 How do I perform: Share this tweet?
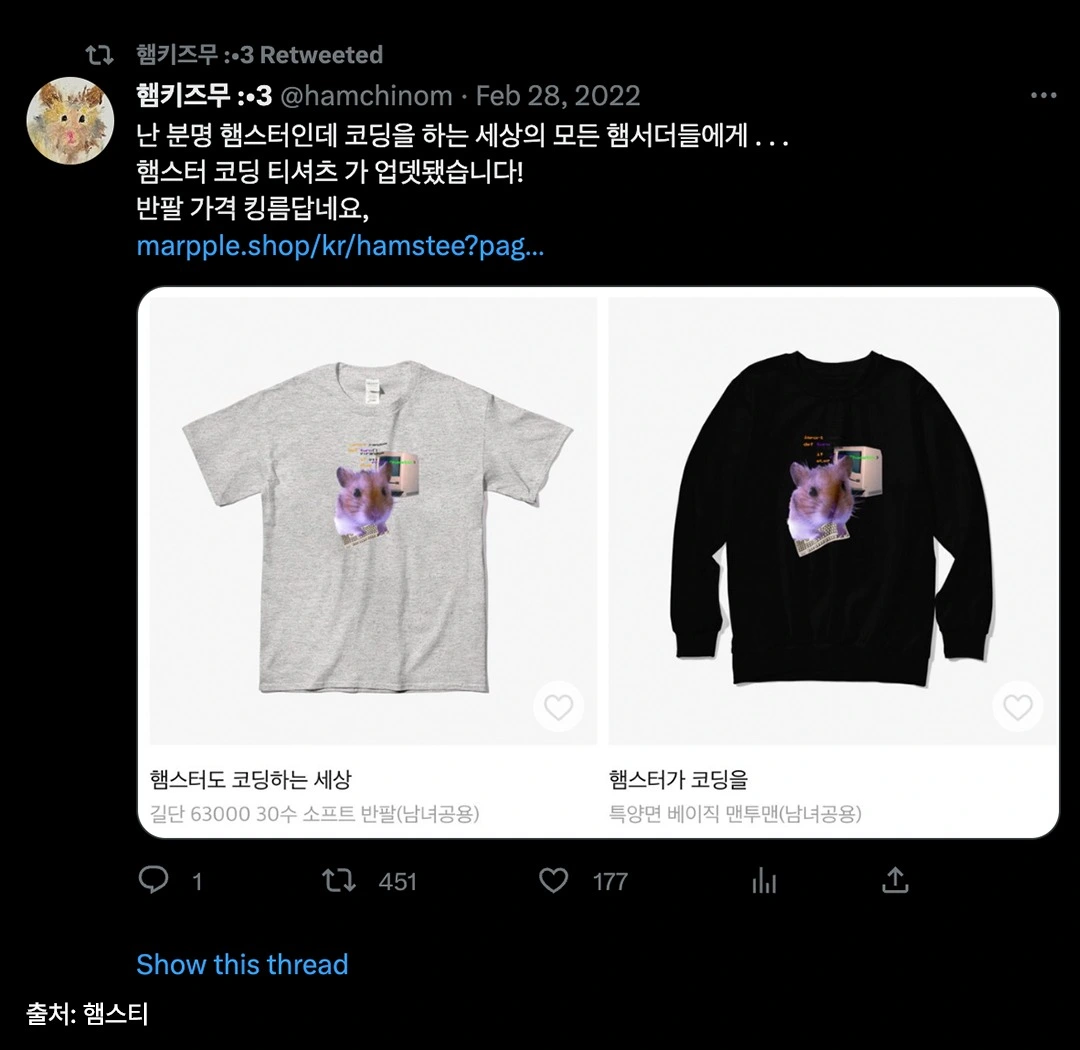coord(895,880)
